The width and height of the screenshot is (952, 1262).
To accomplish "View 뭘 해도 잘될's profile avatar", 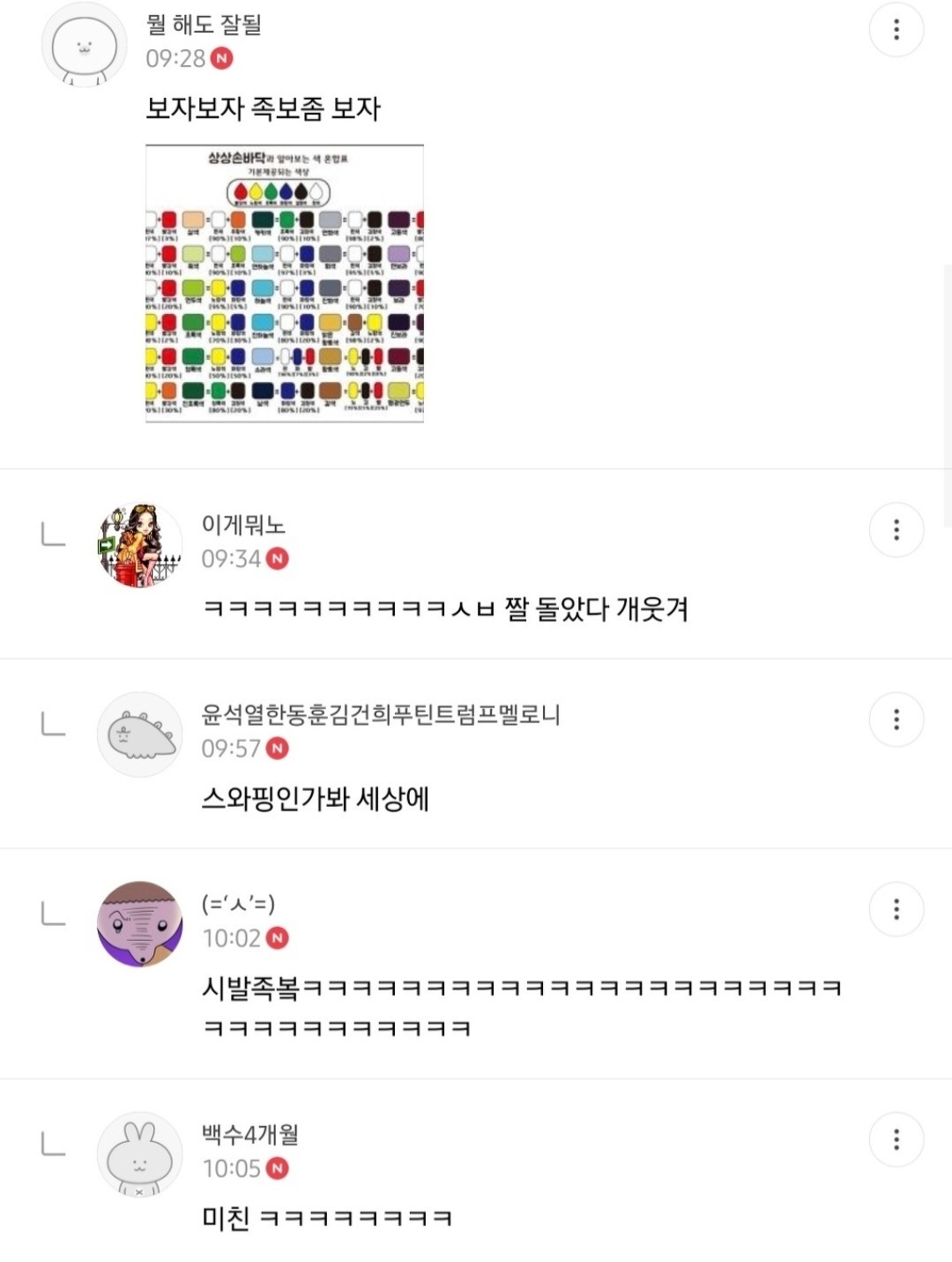I will coord(85,46).
